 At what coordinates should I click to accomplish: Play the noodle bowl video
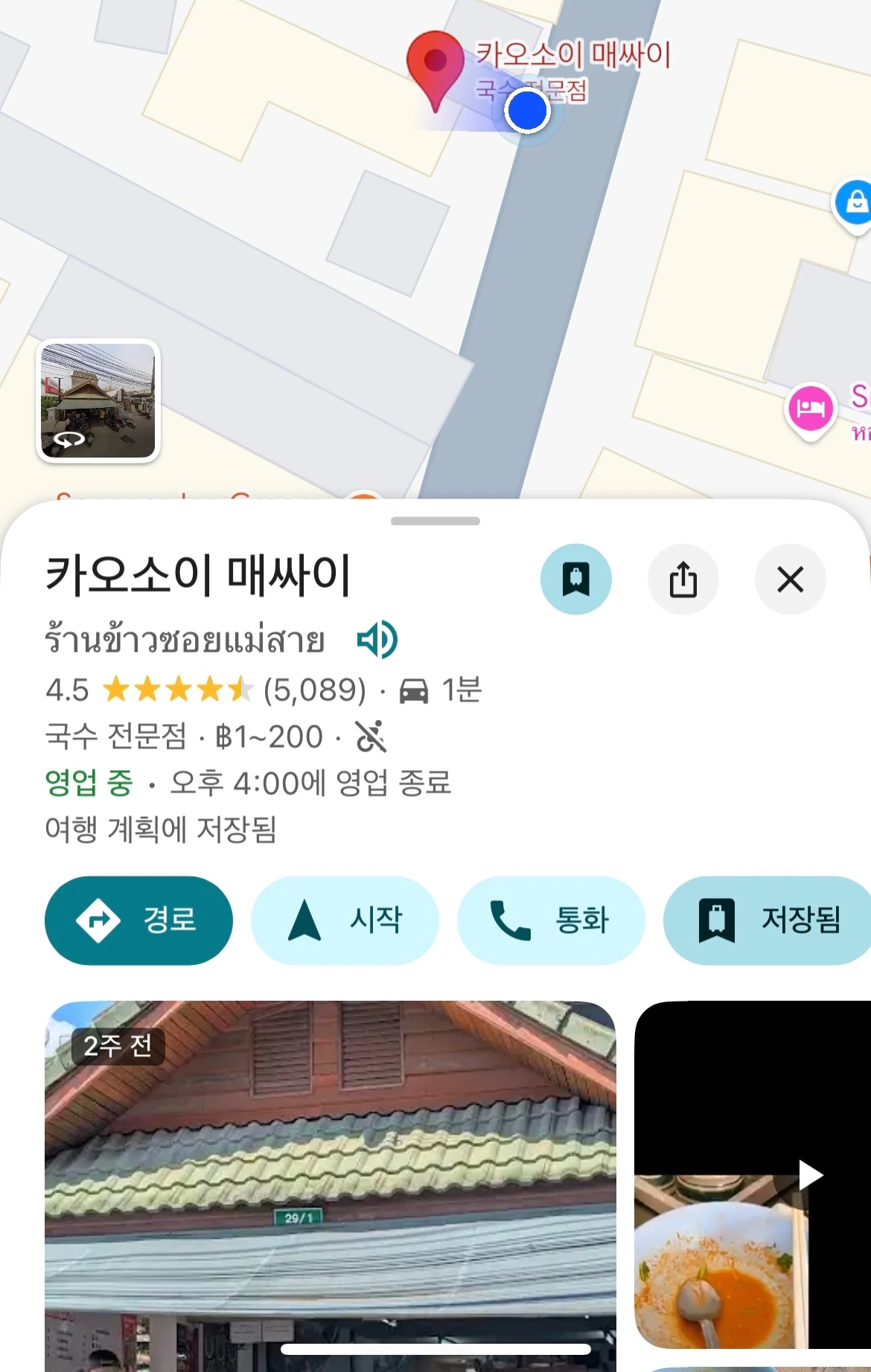[x=810, y=1176]
